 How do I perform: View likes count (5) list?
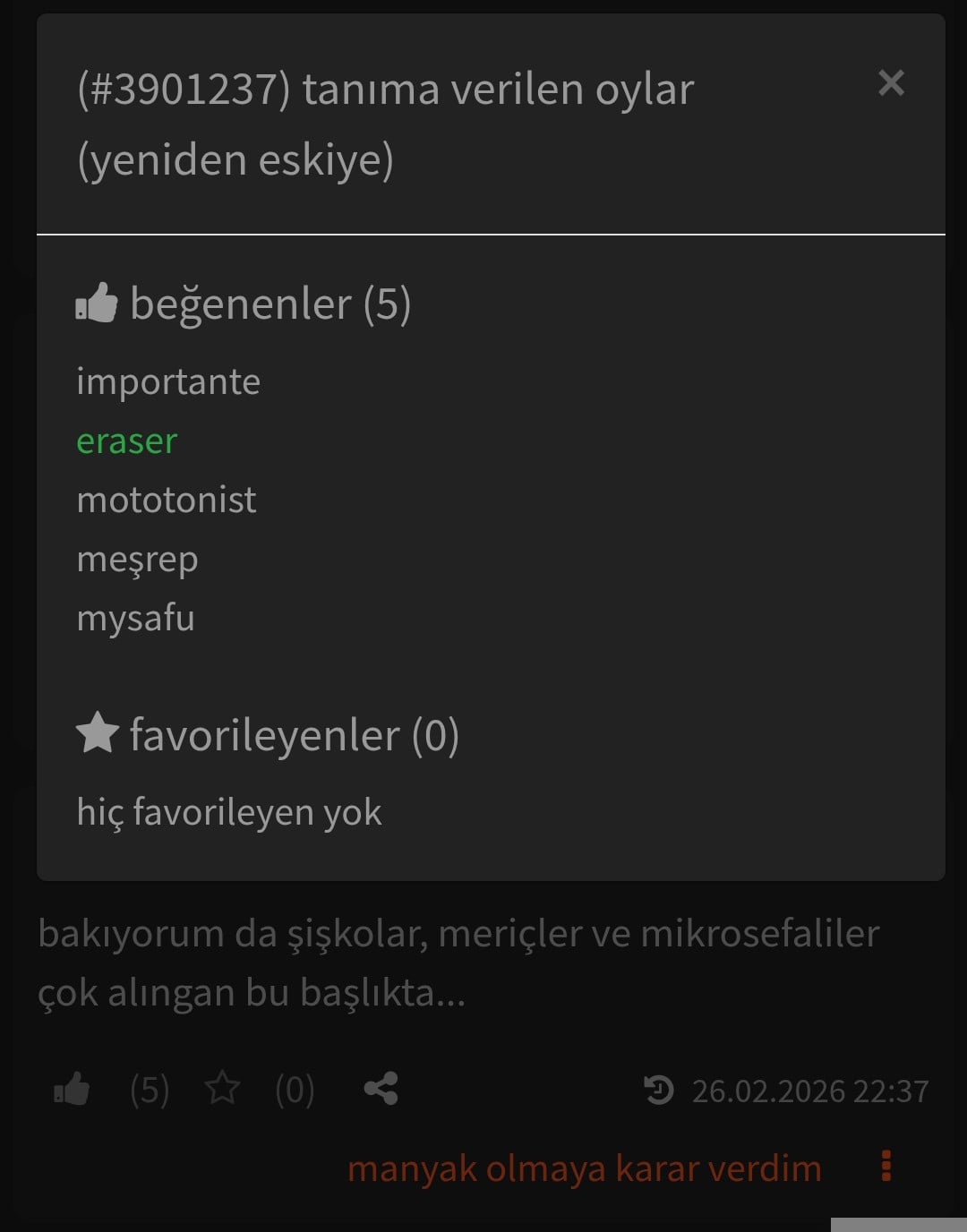click(150, 1091)
